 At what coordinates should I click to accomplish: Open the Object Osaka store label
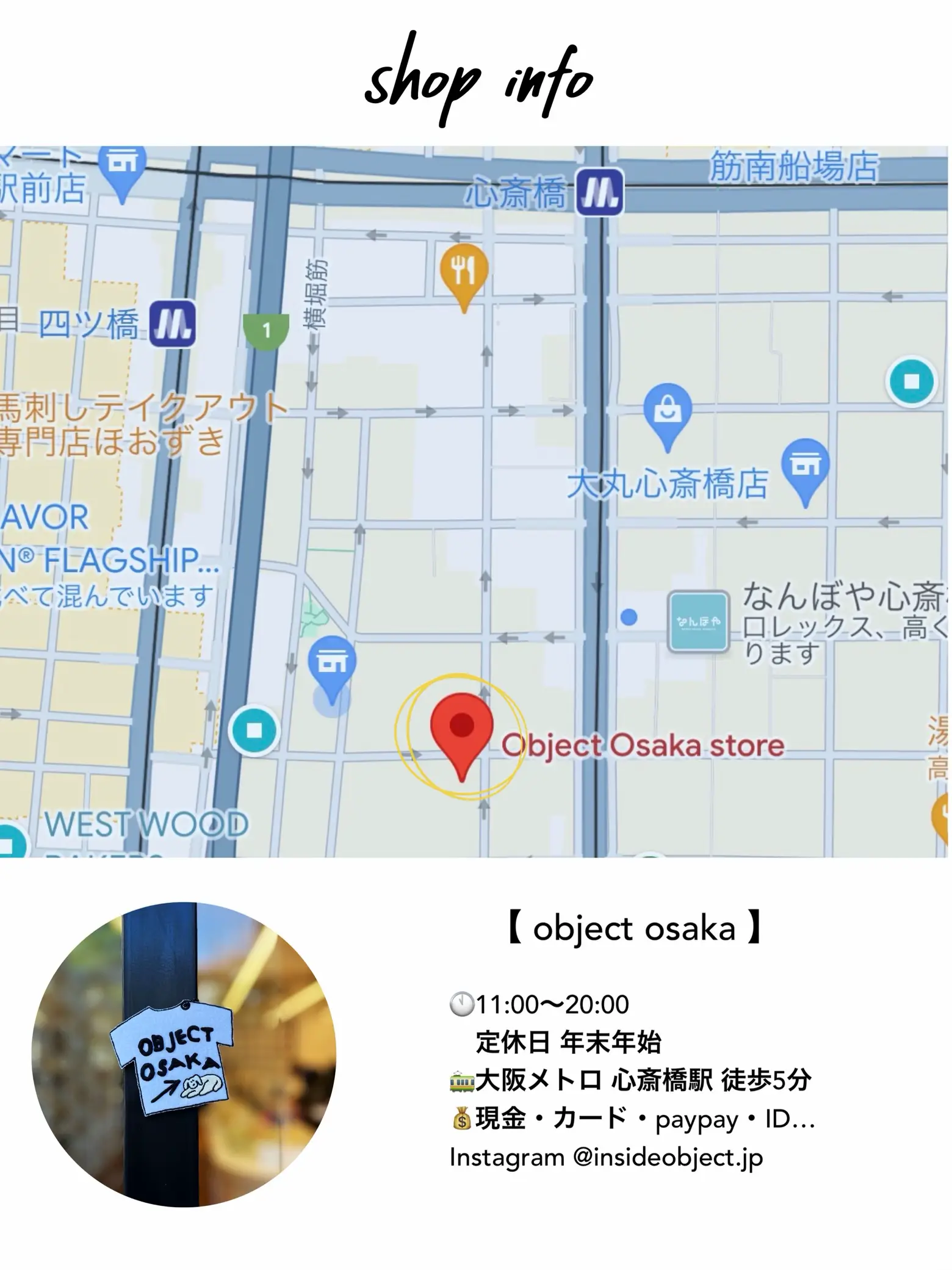(644, 745)
